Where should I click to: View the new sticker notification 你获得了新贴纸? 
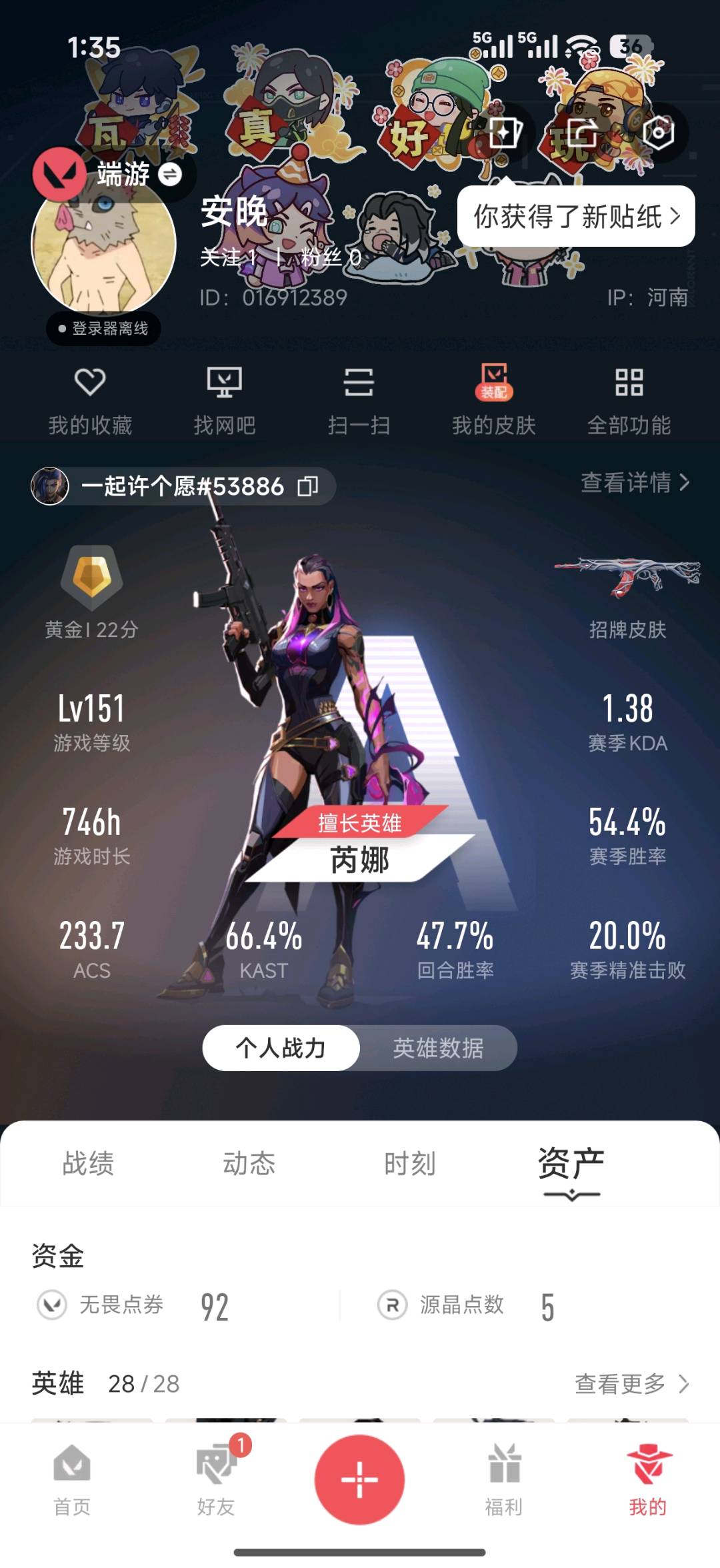click(576, 217)
